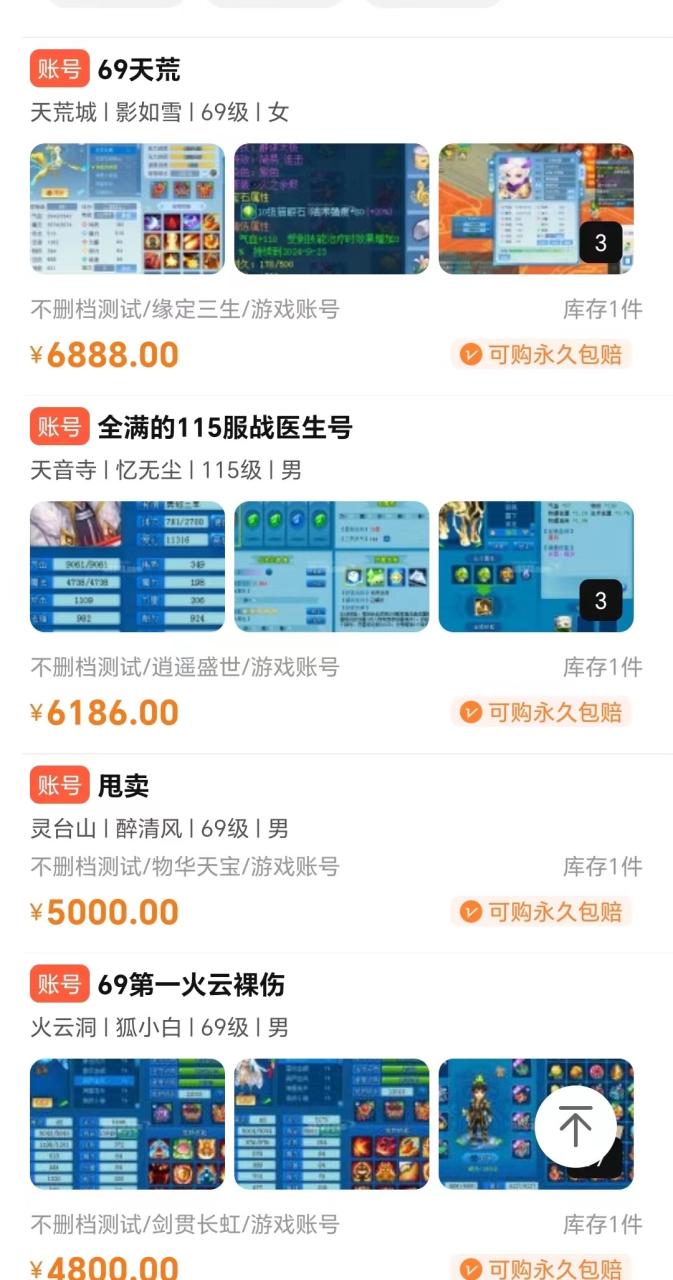View middle screenshot of 全满的115服战医生号
The image size is (673, 1280).
click(331, 567)
